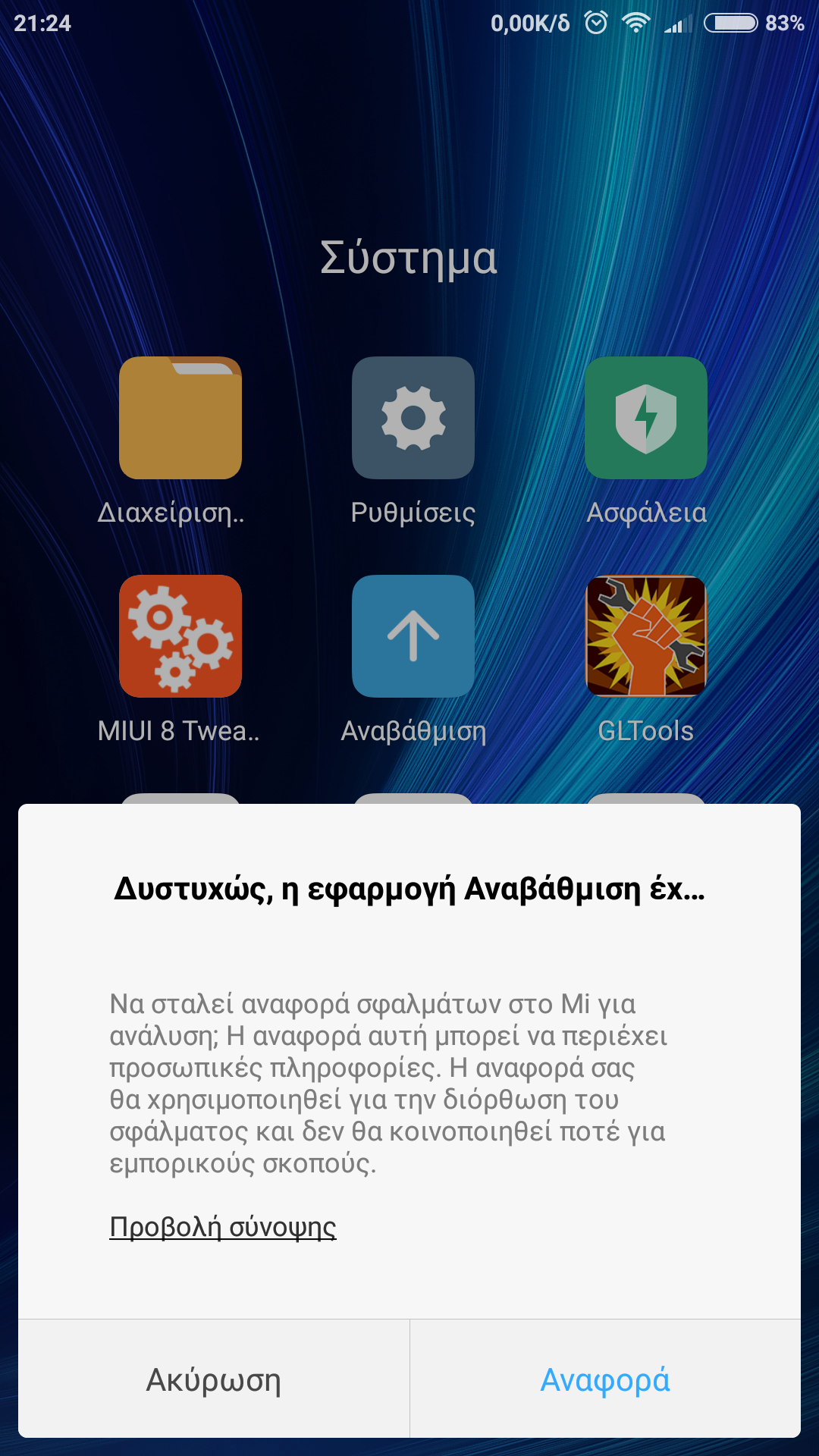Launch the GLTools app
This screenshot has height=1456, width=819.
pyautogui.click(x=646, y=636)
